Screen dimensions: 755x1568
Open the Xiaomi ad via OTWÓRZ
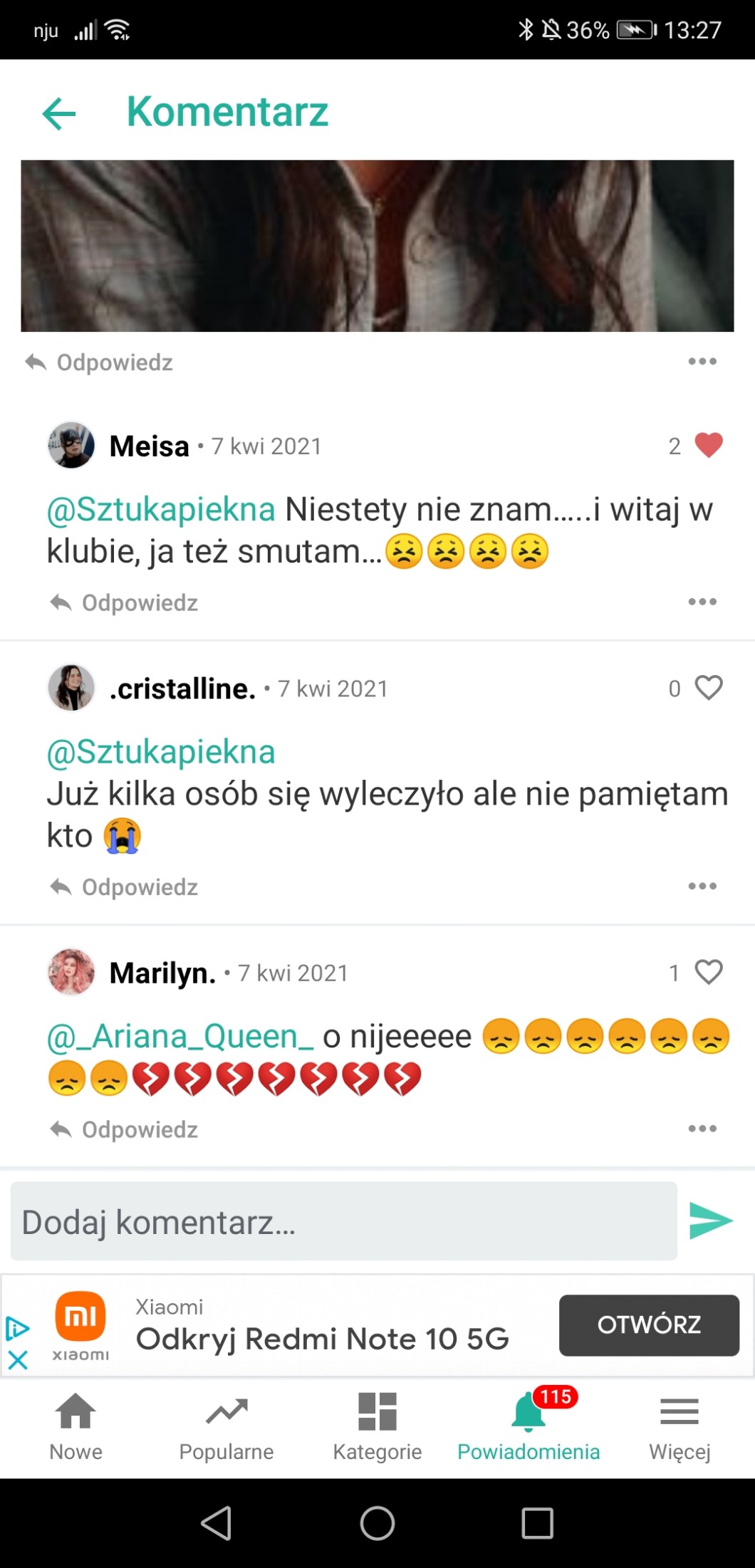[x=648, y=1324]
